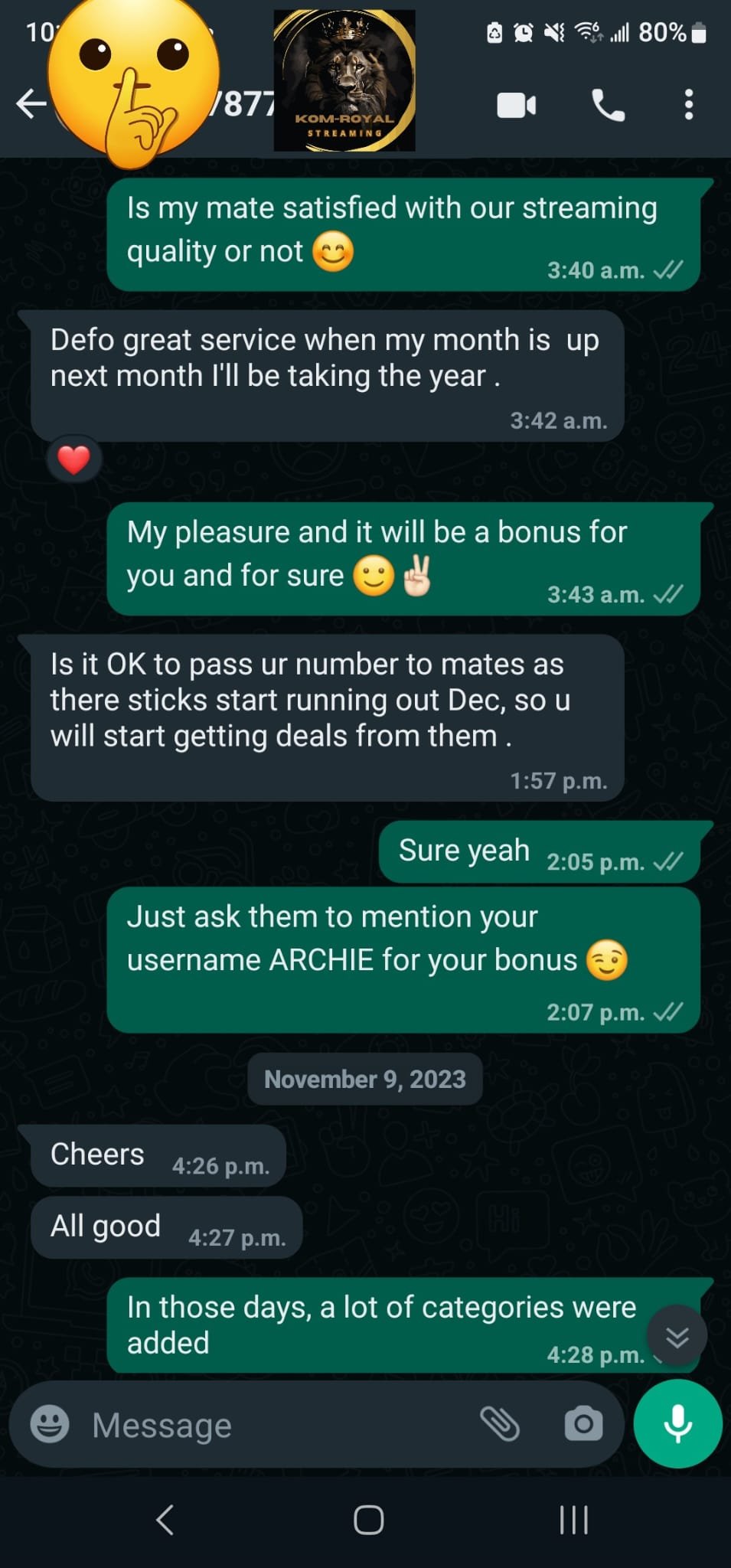View the heart reaction on the message
The image size is (731, 1568).
(x=74, y=460)
